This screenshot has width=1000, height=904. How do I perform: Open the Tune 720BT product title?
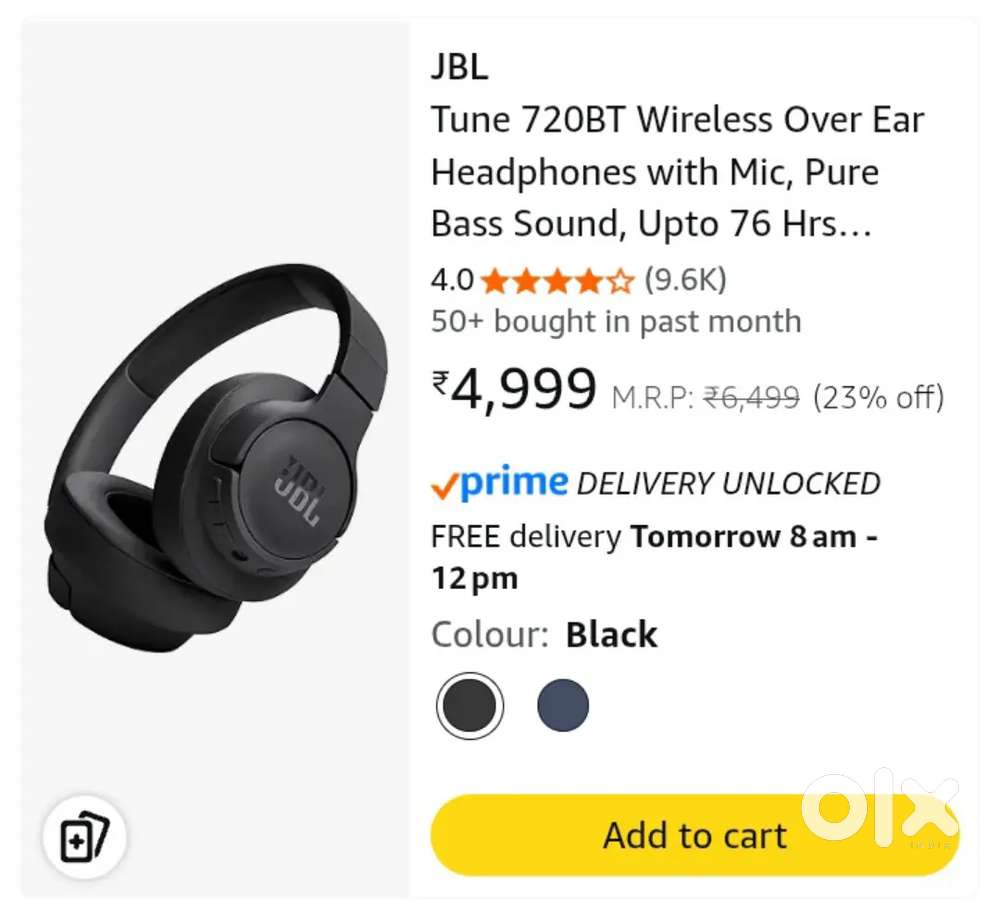(x=677, y=172)
